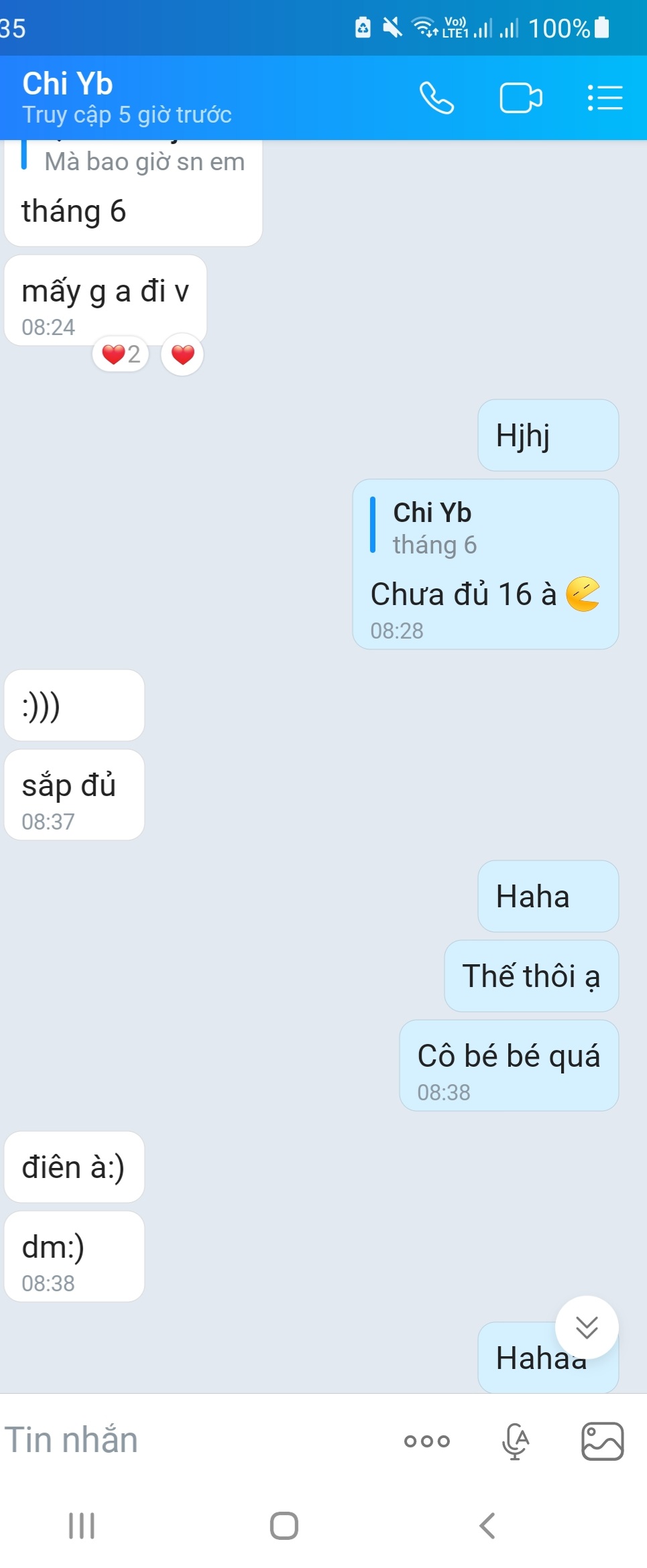
Task: Tap the quoted 'Mà bao giờ sn em' preview
Action: pyautogui.click(x=144, y=161)
